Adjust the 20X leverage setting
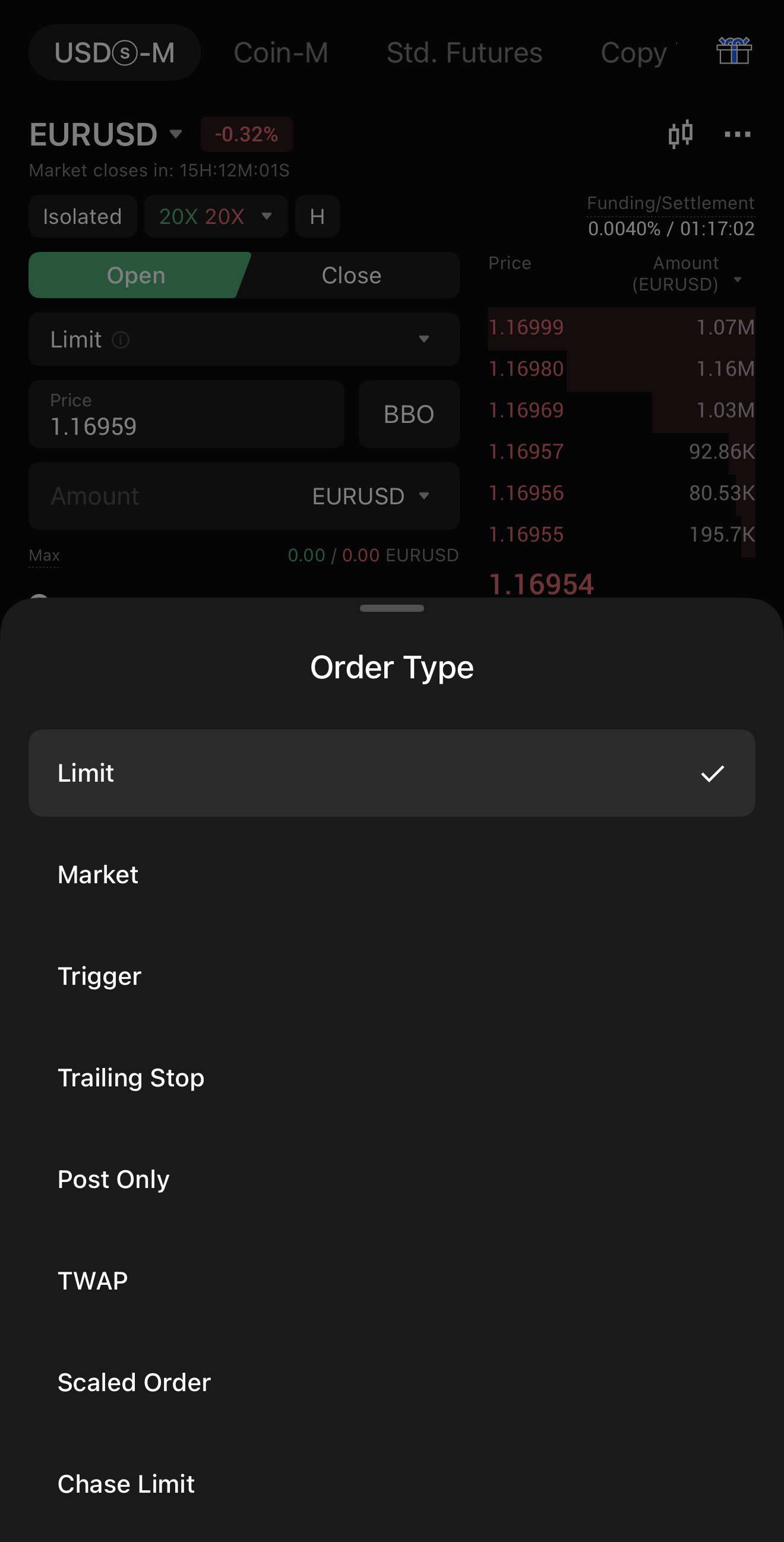 pyautogui.click(x=216, y=216)
